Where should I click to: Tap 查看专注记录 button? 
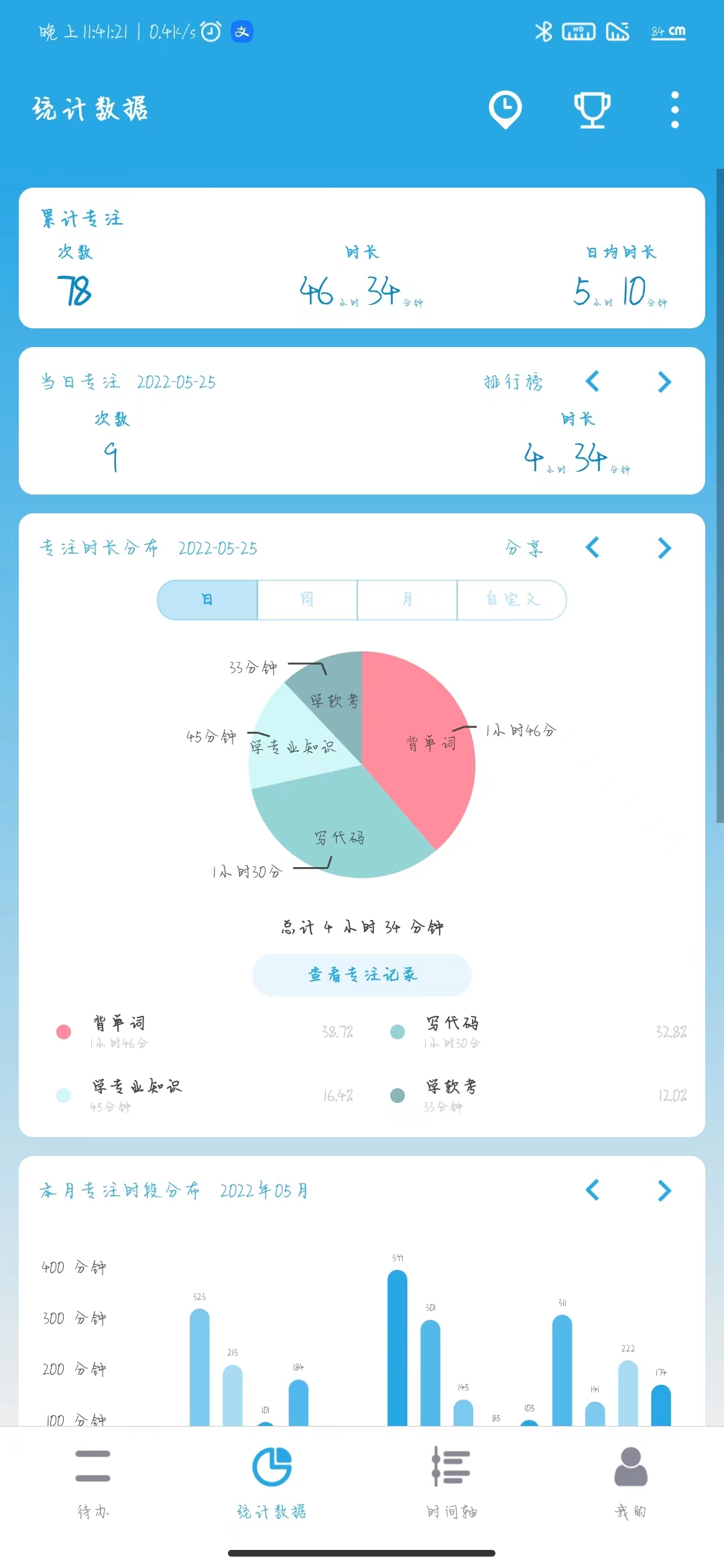pos(362,975)
